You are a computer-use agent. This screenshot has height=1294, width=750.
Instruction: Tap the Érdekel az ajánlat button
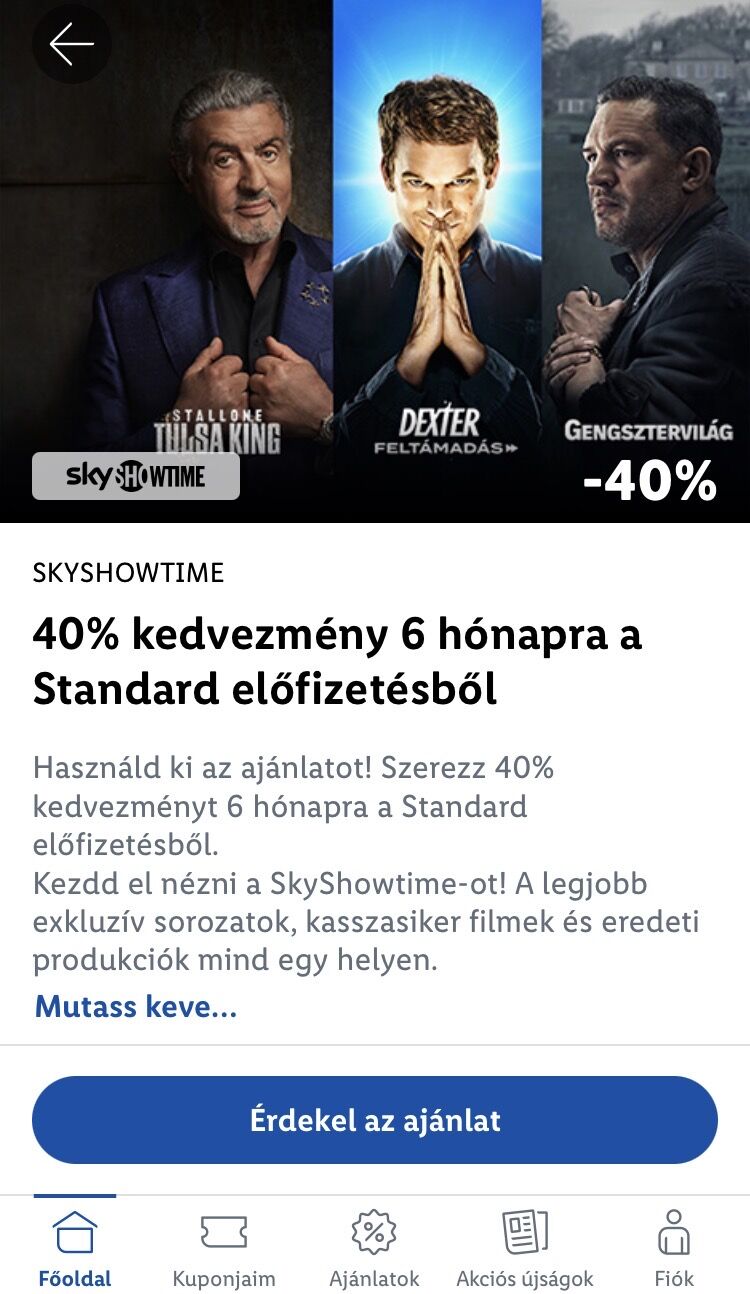pyautogui.click(x=375, y=1120)
